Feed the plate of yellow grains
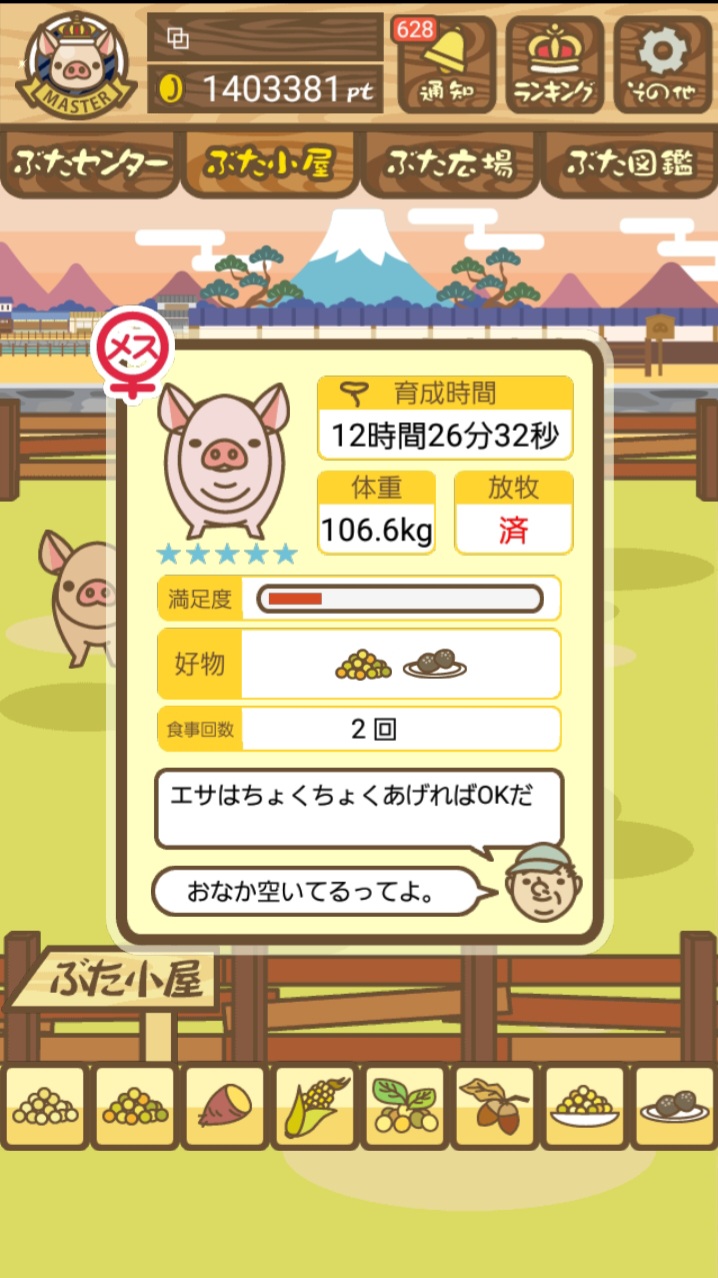Image resolution: width=718 pixels, height=1278 pixels. tap(586, 1106)
